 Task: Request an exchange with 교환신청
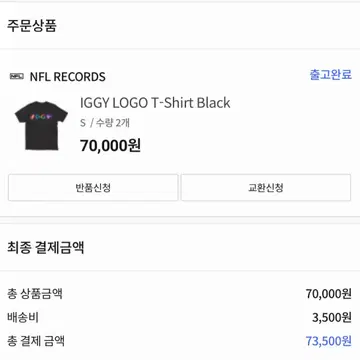[266, 188]
